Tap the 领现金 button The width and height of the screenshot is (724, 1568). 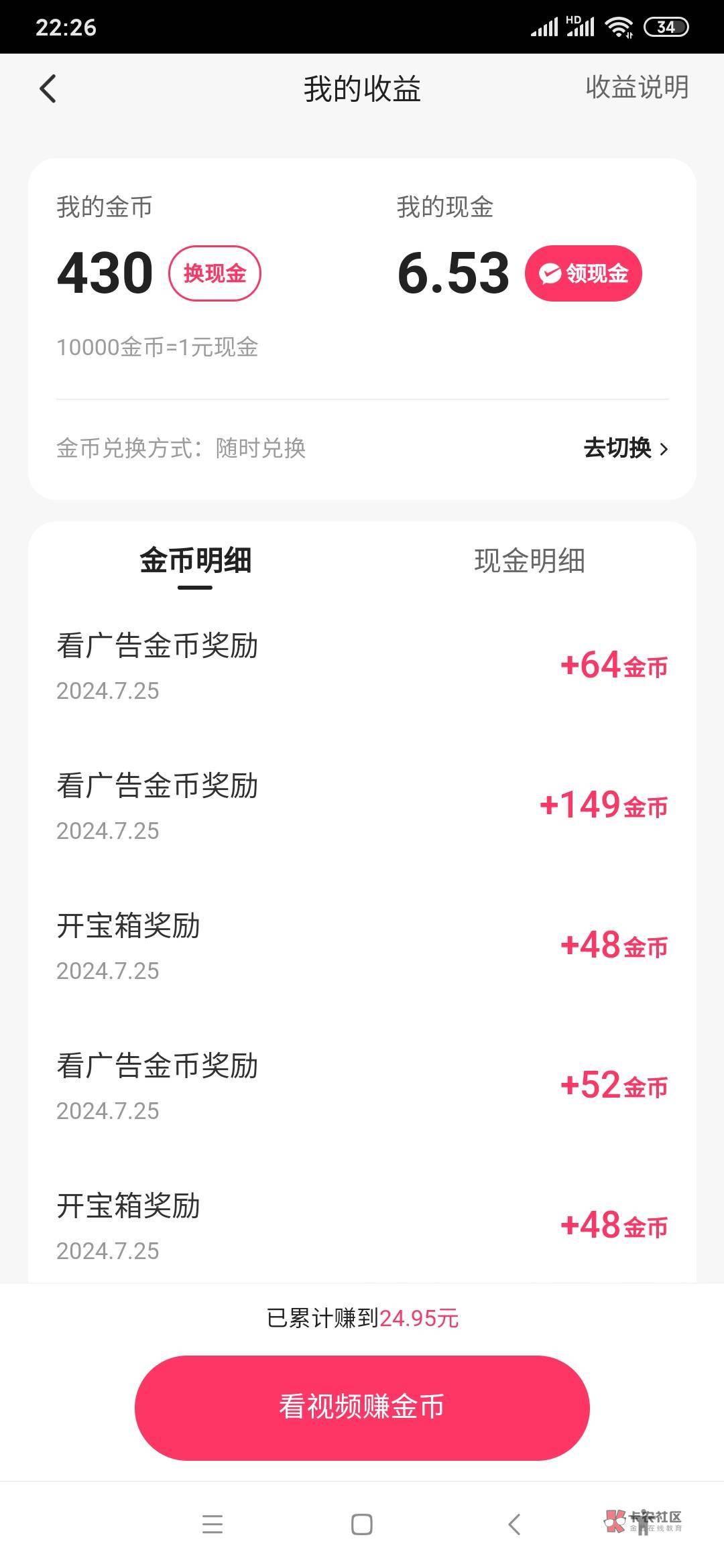coord(583,273)
